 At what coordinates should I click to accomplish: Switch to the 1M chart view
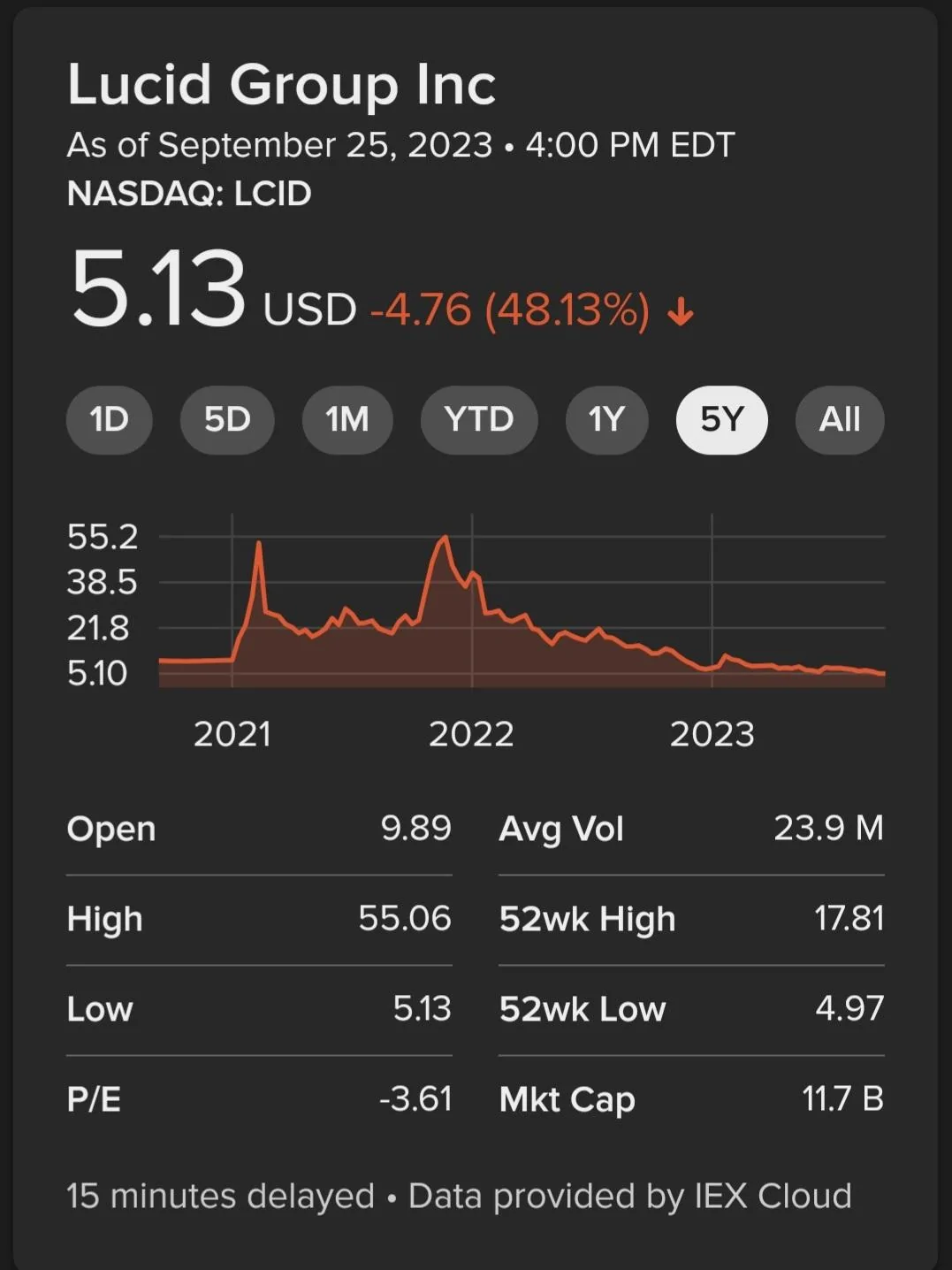coord(347,420)
